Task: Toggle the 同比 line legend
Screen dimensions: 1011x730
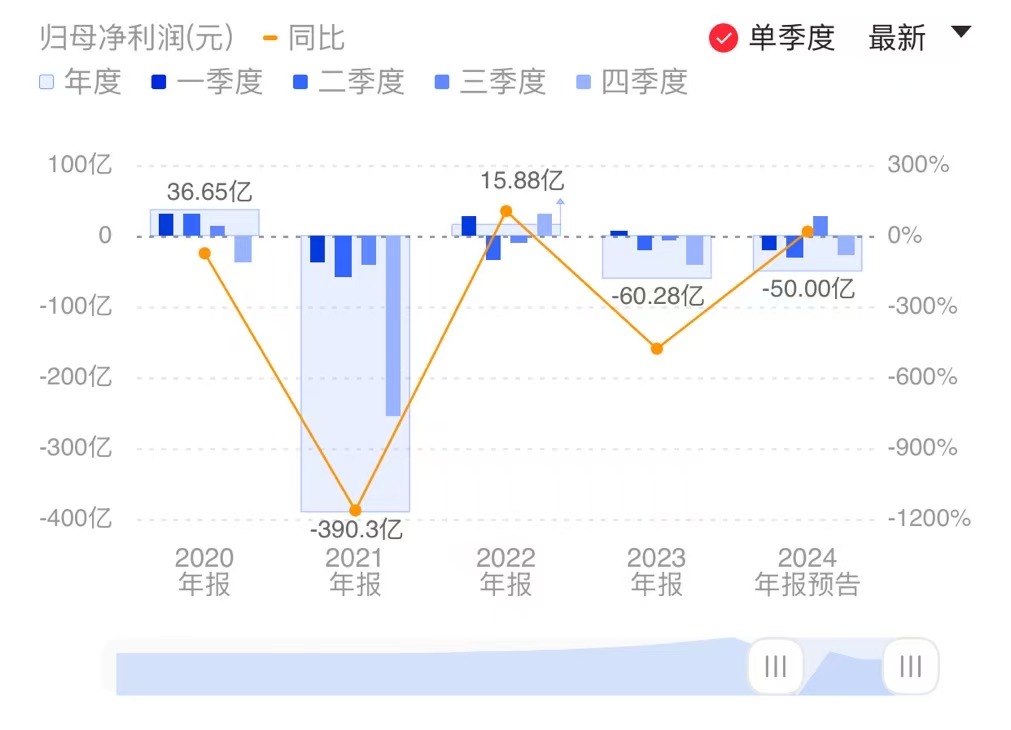Action: point(304,38)
